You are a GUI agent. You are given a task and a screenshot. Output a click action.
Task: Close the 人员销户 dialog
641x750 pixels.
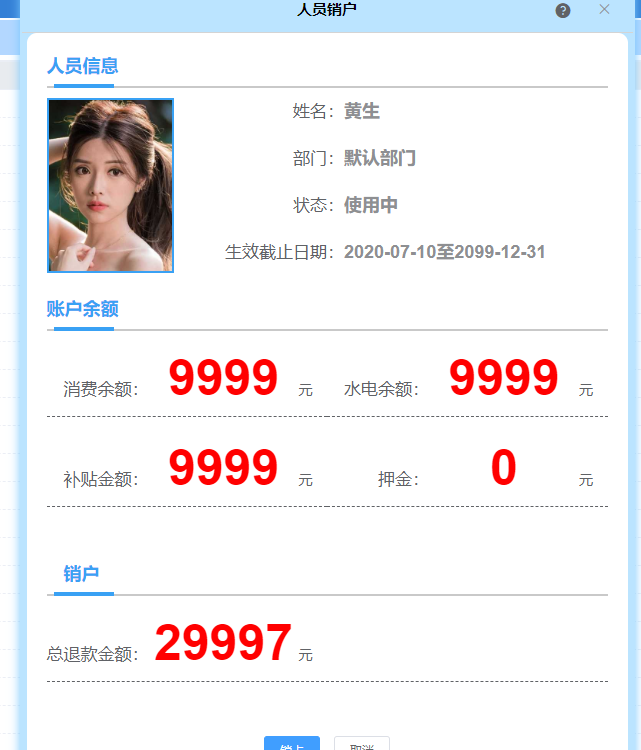(604, 9)
